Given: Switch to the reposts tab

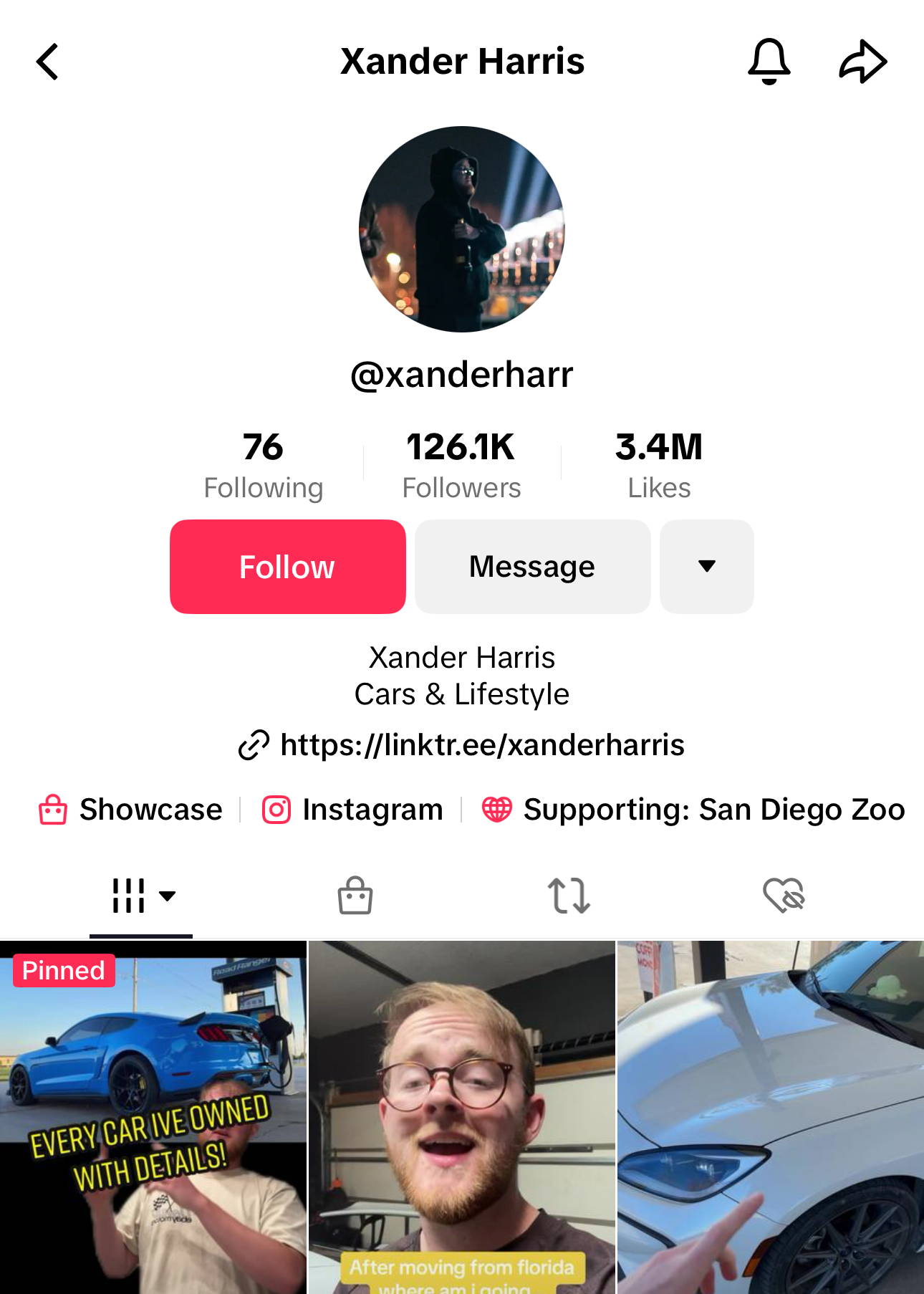Looking at the screenshot, I should [569, 896].
